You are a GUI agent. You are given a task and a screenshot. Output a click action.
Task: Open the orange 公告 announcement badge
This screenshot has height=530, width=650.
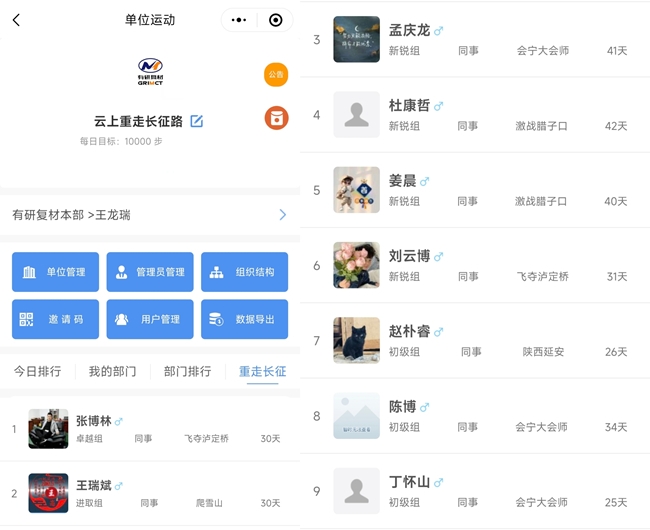276,74
